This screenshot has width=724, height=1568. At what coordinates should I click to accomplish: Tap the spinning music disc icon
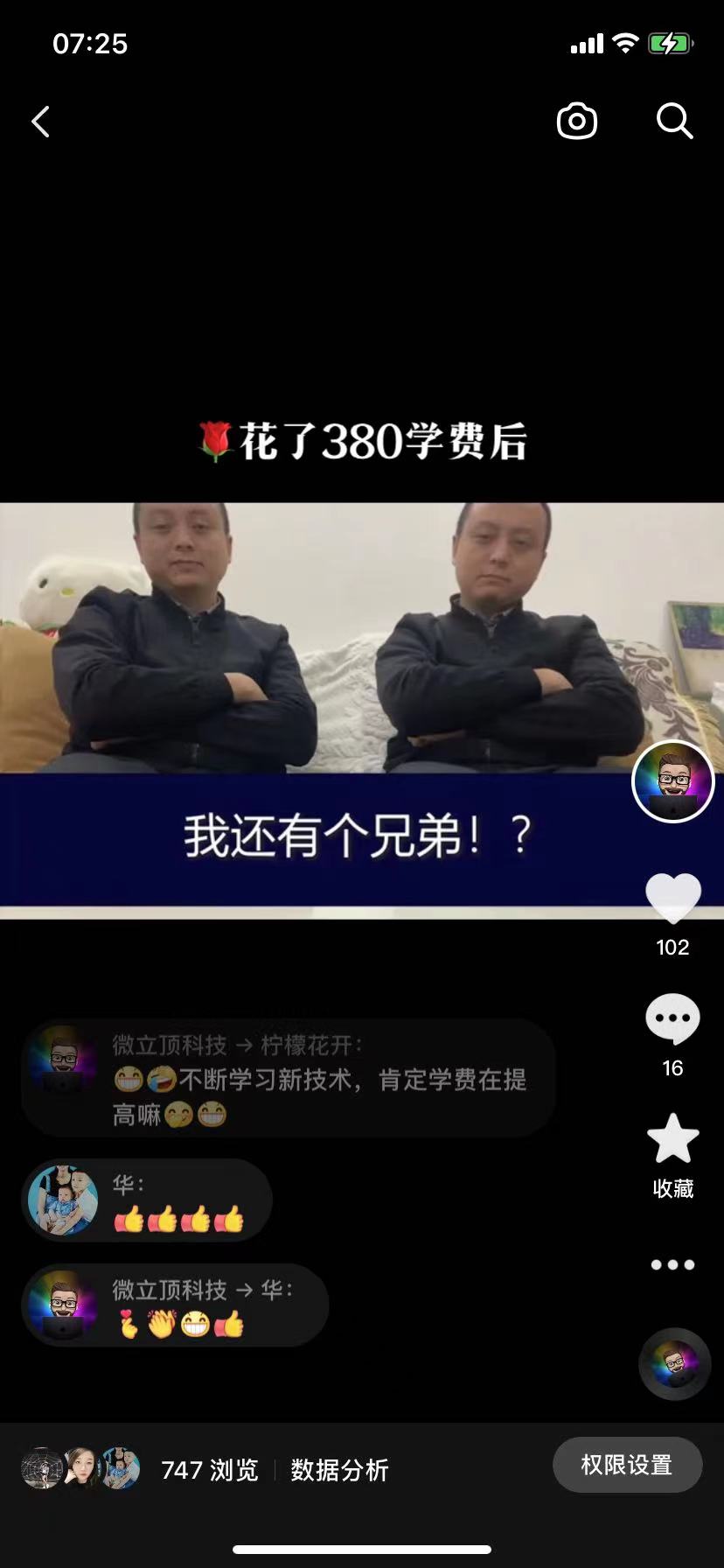[x=673, y=1363]
